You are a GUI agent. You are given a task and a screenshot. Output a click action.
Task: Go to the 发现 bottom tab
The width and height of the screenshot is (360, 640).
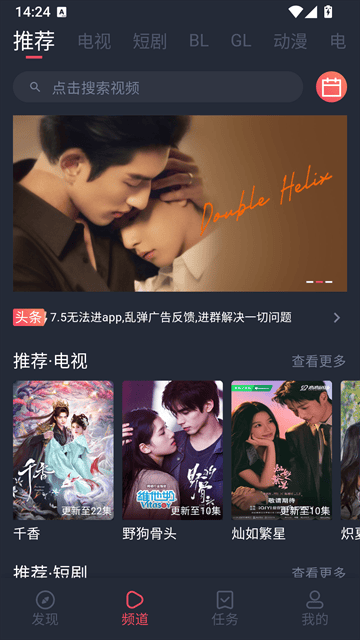(x=45, y=608)
